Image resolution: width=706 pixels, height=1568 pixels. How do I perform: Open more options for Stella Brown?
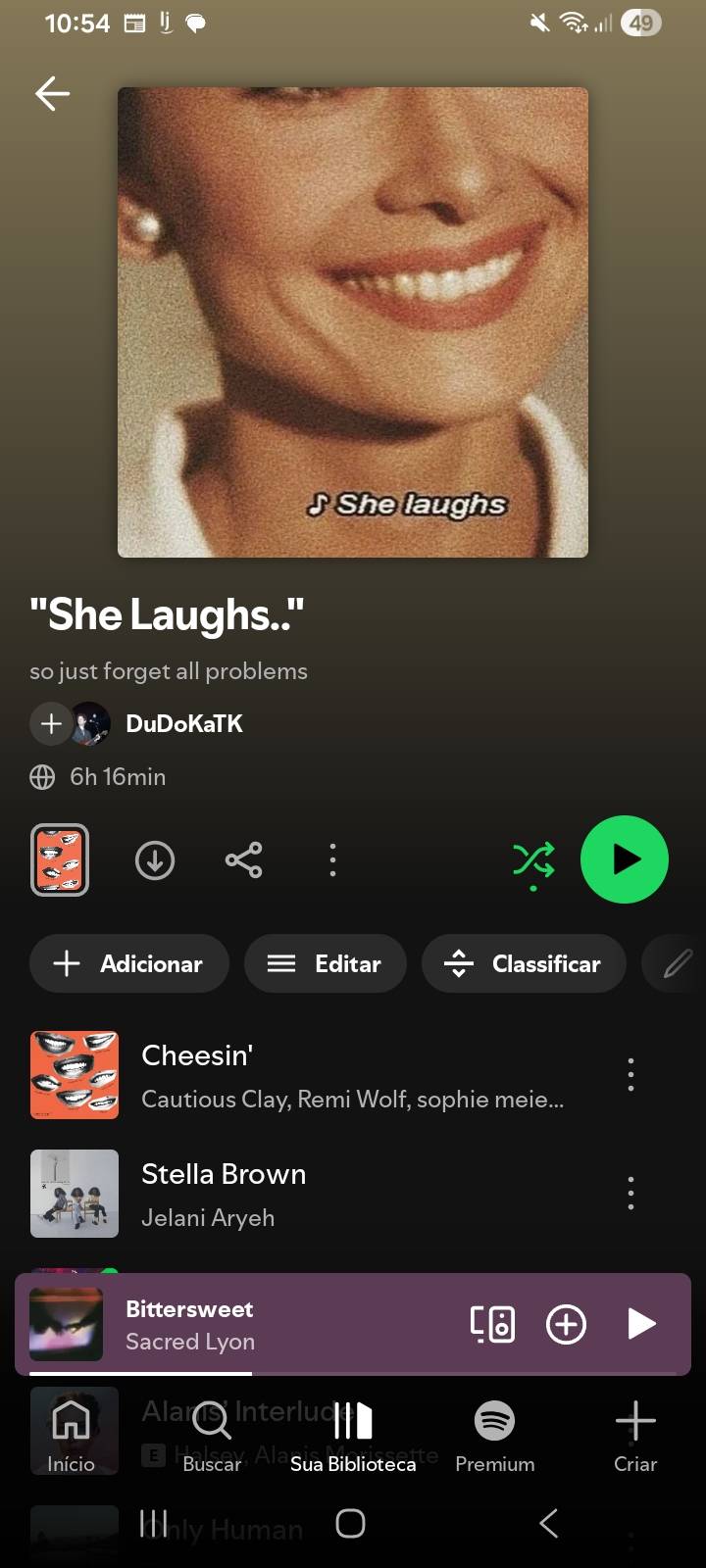tap(630, 1194)
